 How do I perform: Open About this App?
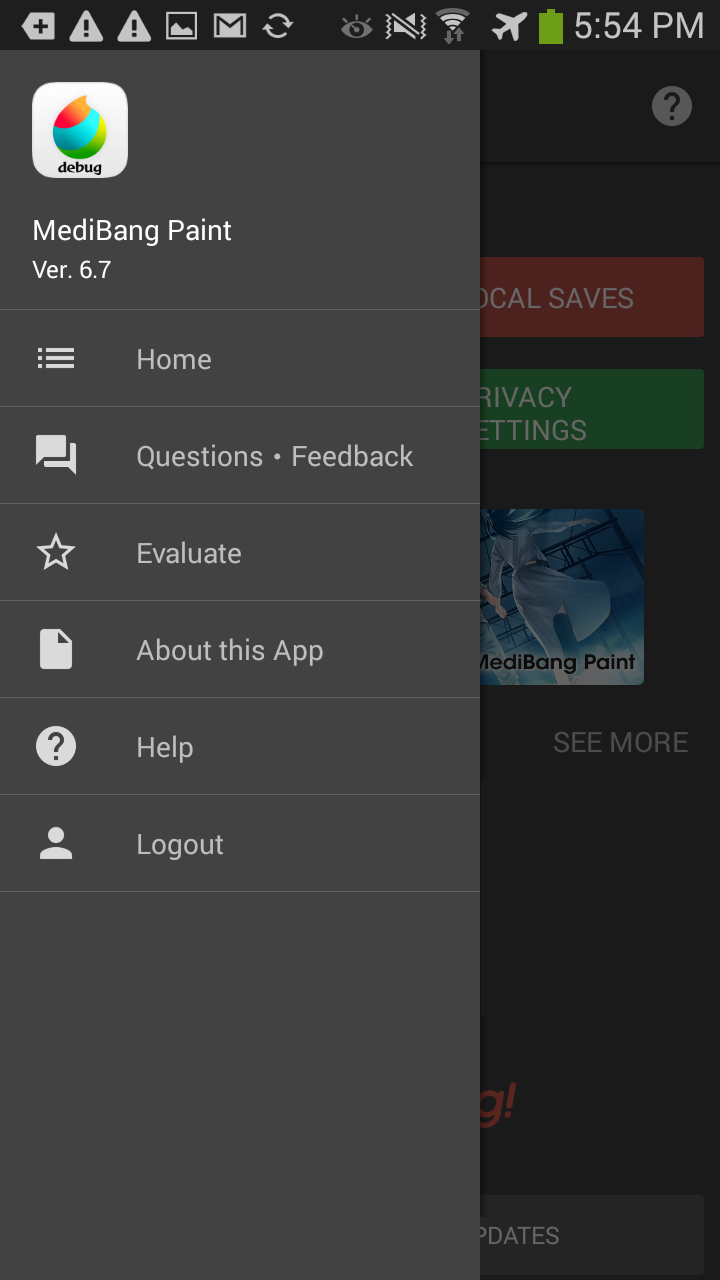click(x=240, y=650)
